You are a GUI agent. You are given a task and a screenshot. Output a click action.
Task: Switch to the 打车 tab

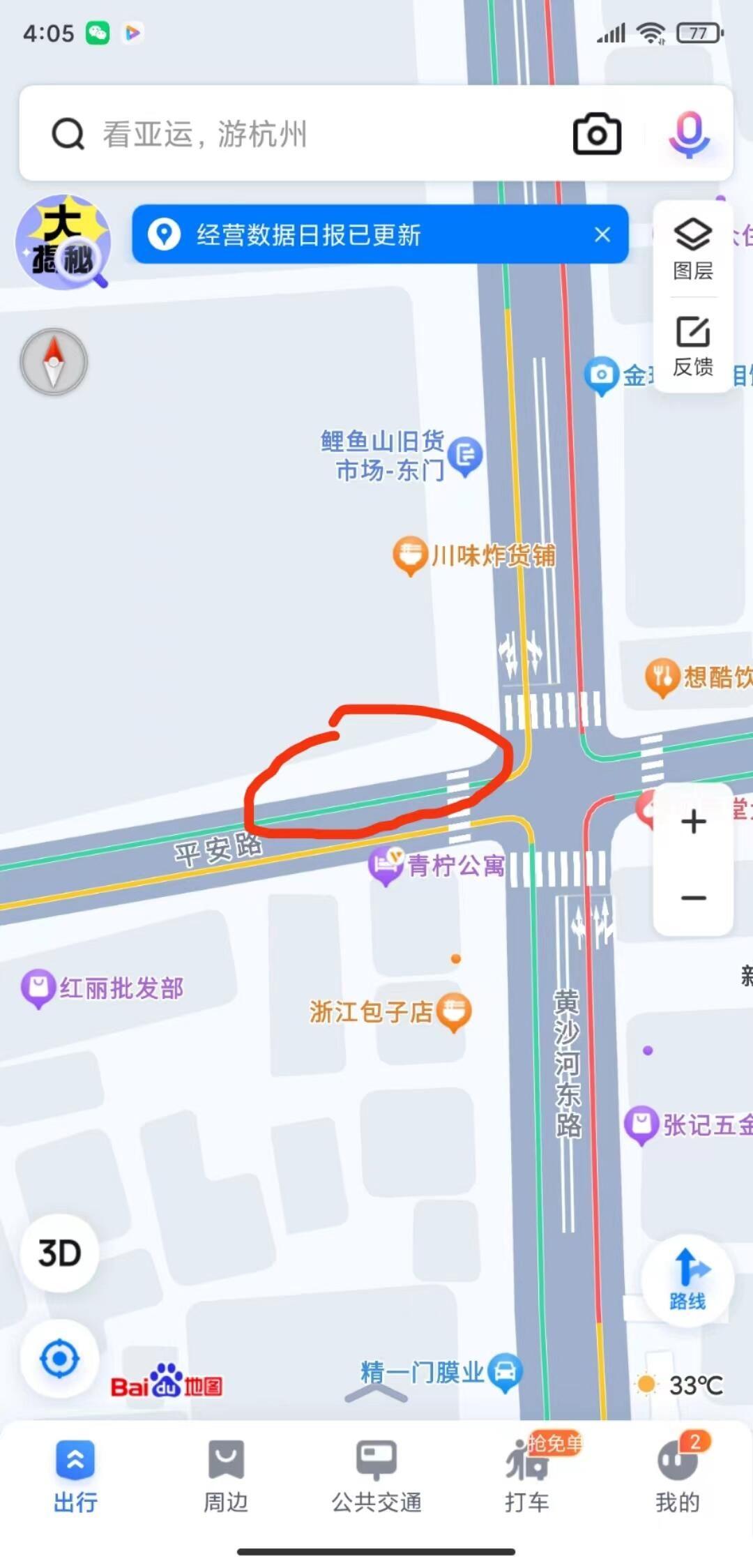(x=528, y=1476)
